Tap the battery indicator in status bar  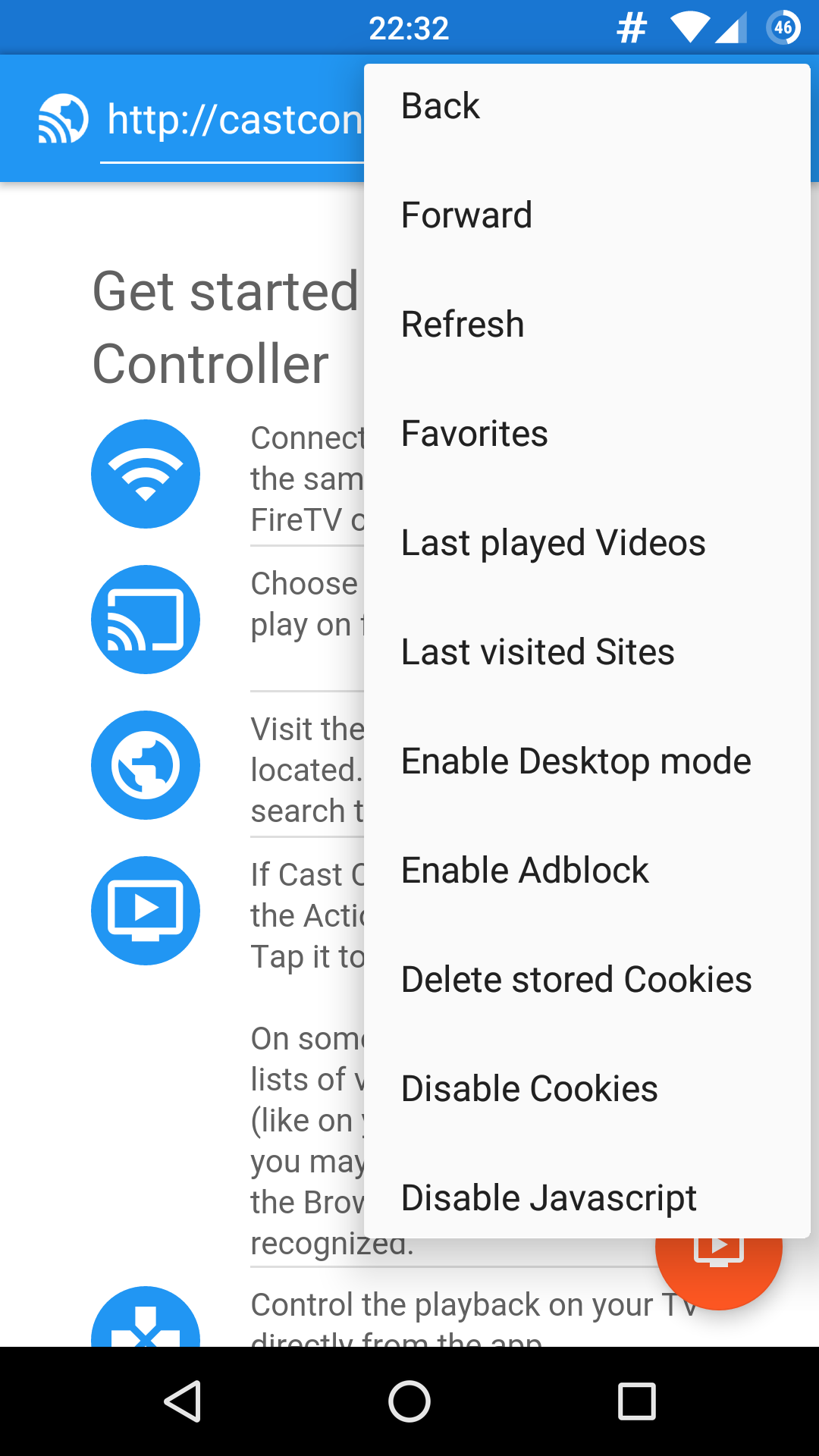tap(782, 28)
